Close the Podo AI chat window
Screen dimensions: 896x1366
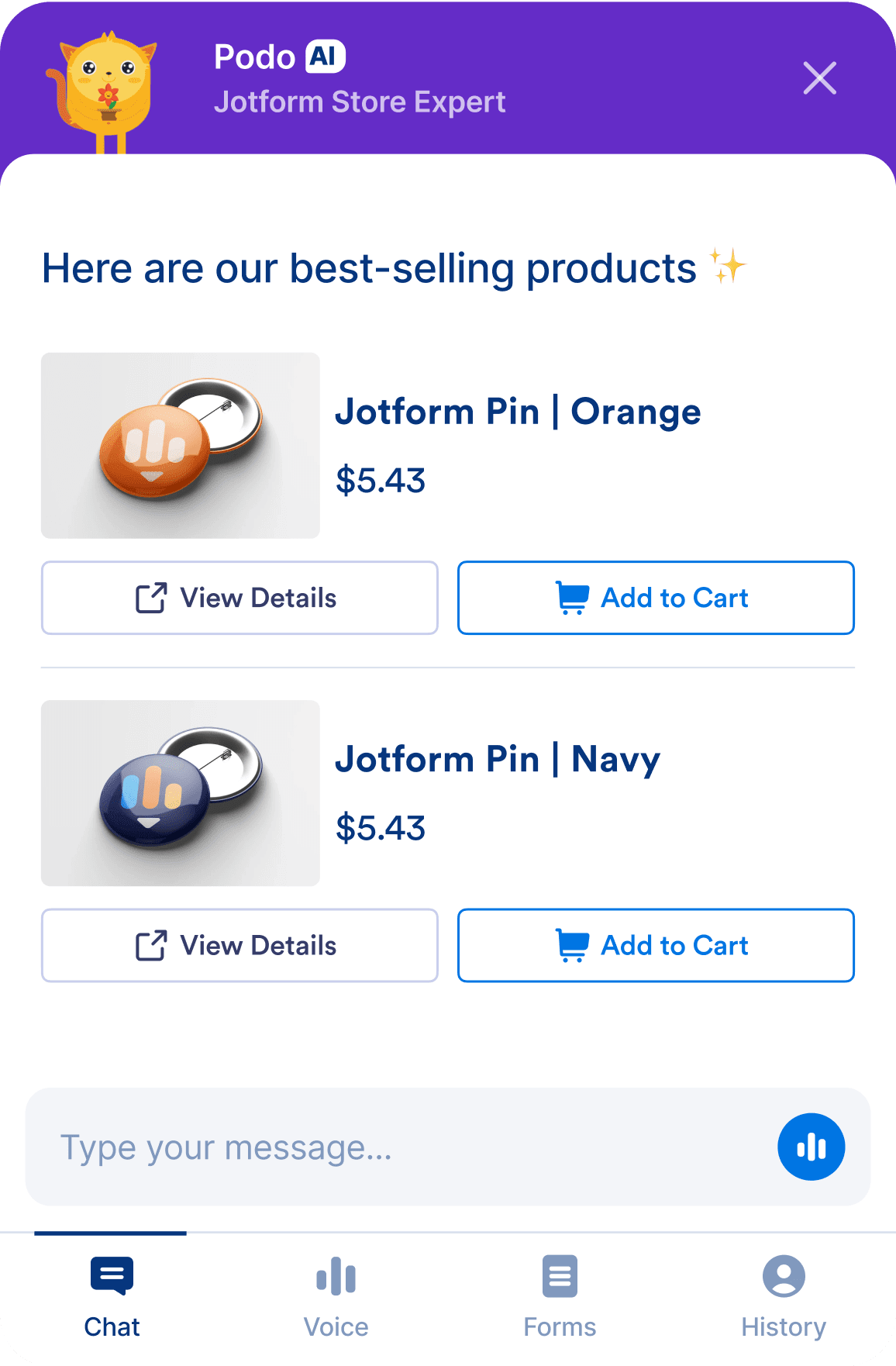coord(819,78)
